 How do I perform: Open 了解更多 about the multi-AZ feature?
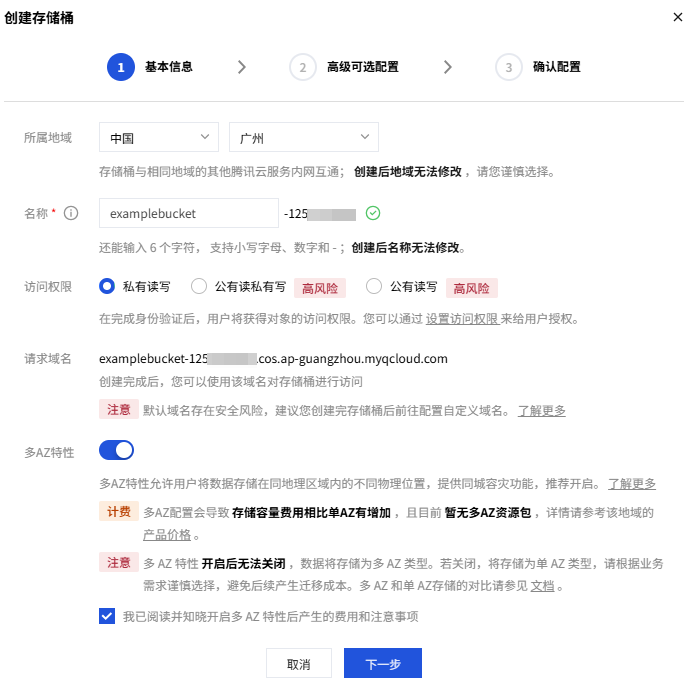tap(631, 484)
